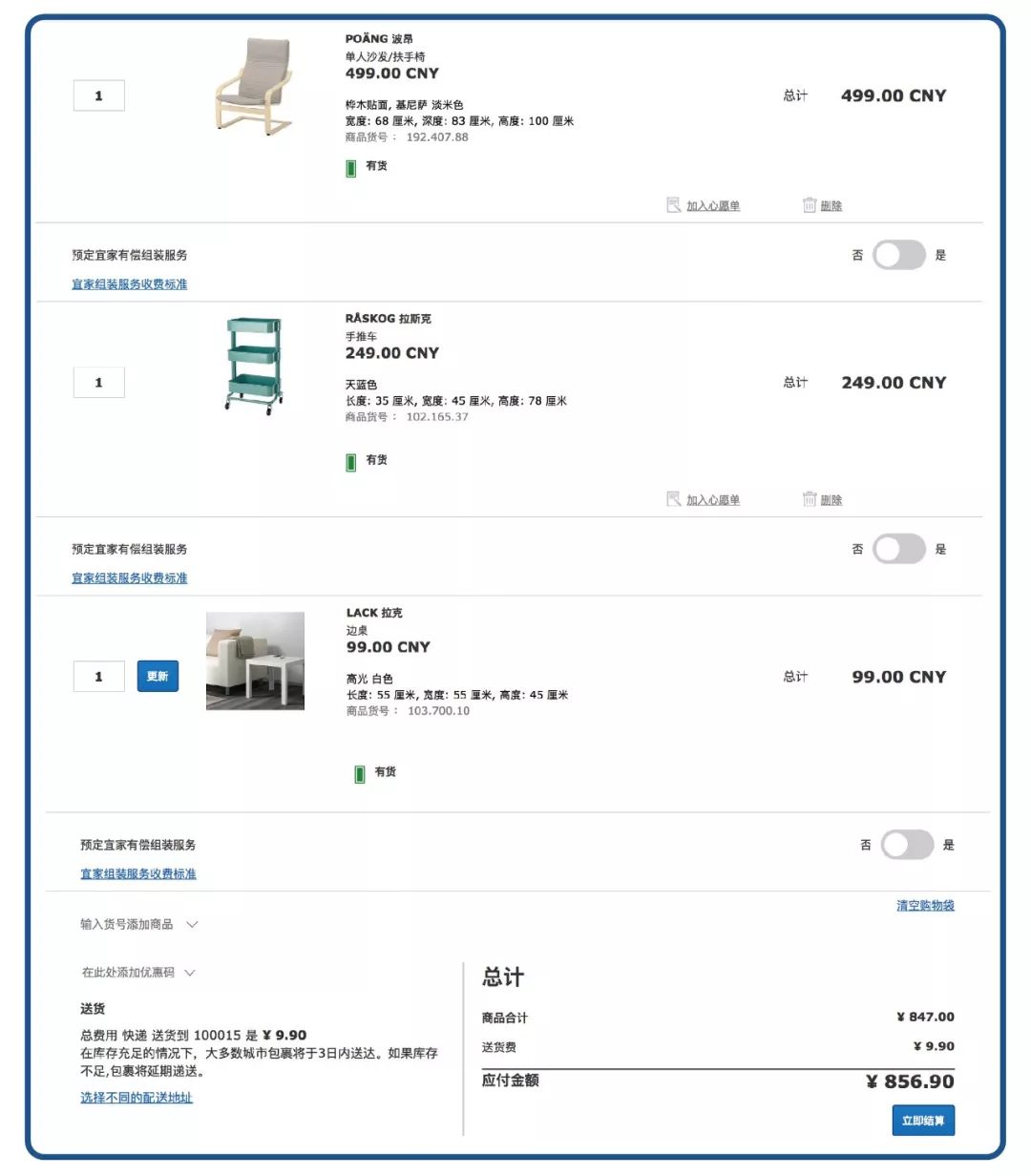
Task: Click the green 有货 stock icon for LACK
Action: pos(360,772)
